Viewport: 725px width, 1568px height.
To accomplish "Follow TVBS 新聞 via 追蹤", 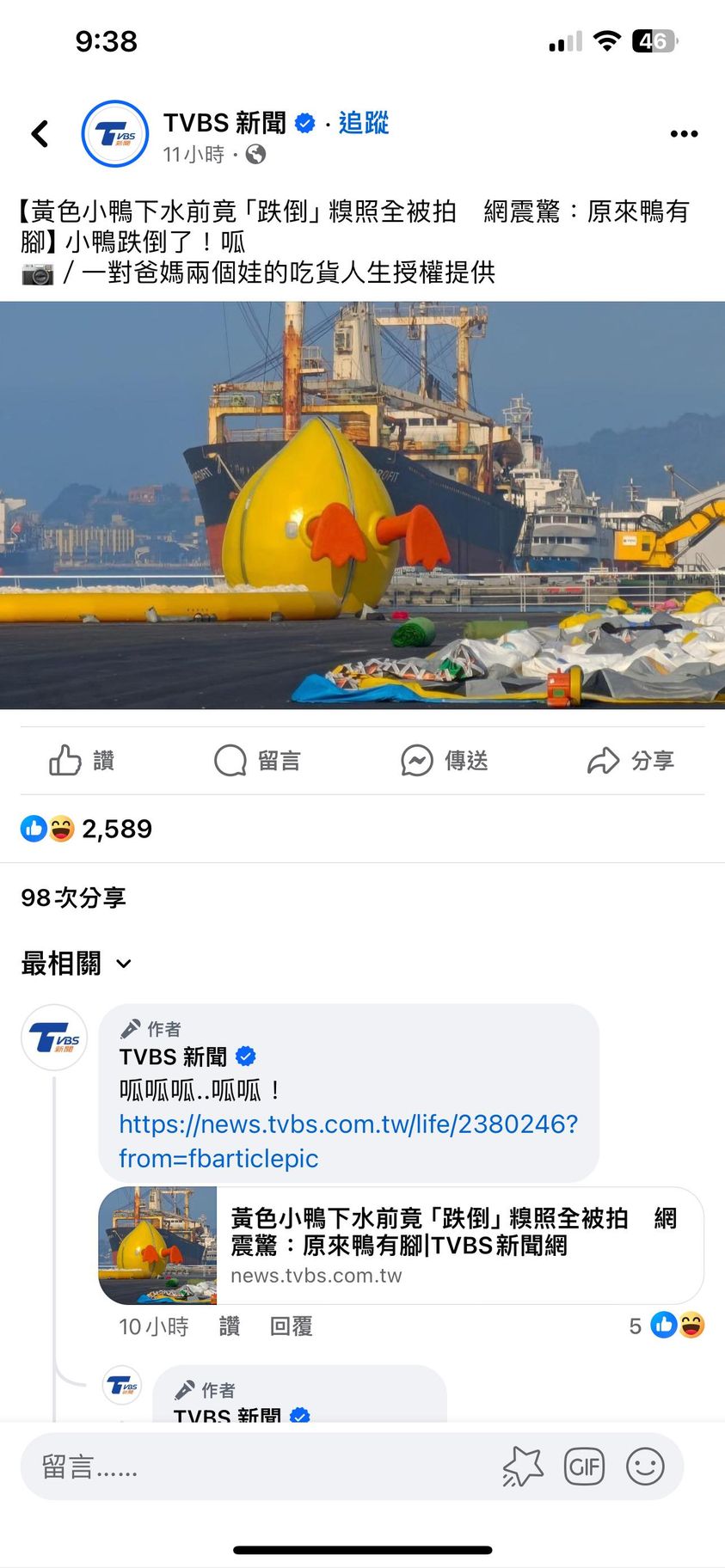I will point(363,123).
